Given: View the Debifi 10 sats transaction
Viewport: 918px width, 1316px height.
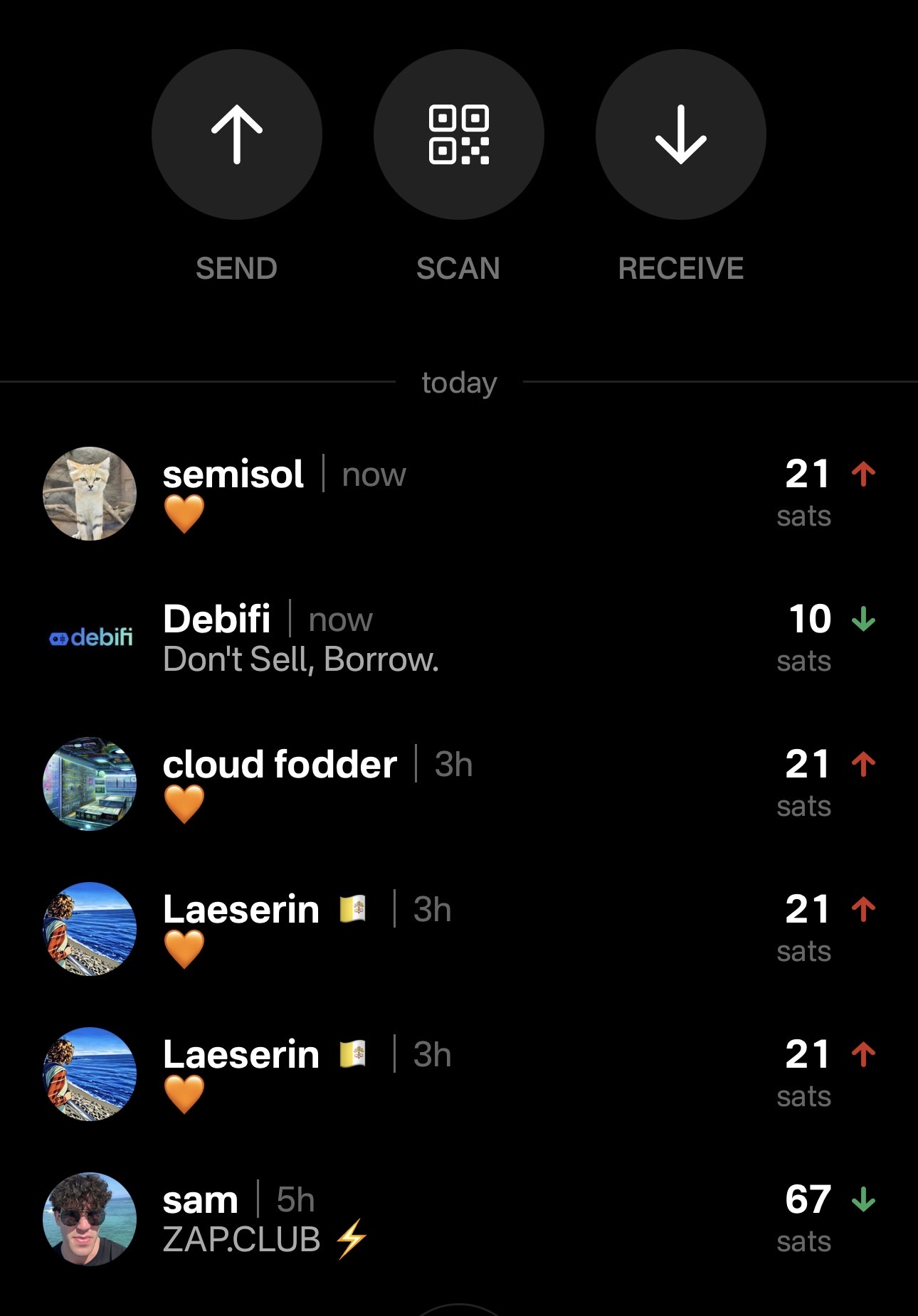Looking at the screenshot, I should coord(458,639).
